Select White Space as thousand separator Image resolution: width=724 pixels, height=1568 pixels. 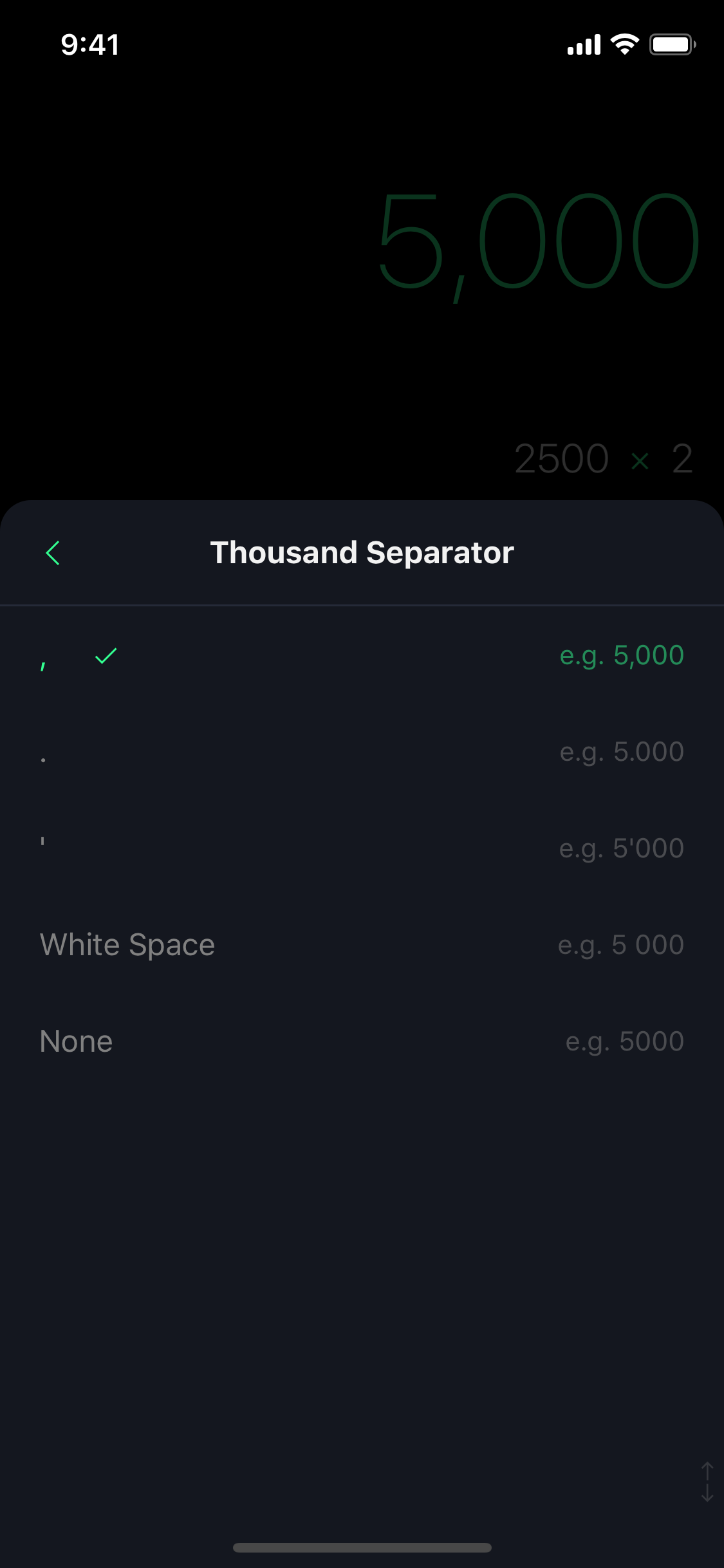(362, 945)
